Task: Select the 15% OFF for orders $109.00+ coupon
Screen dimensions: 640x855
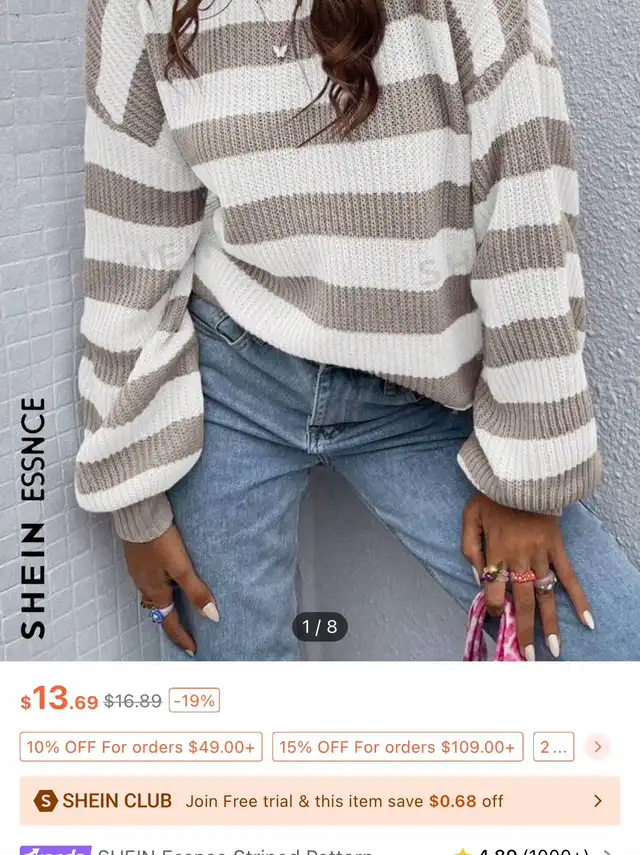Action: 397,747
